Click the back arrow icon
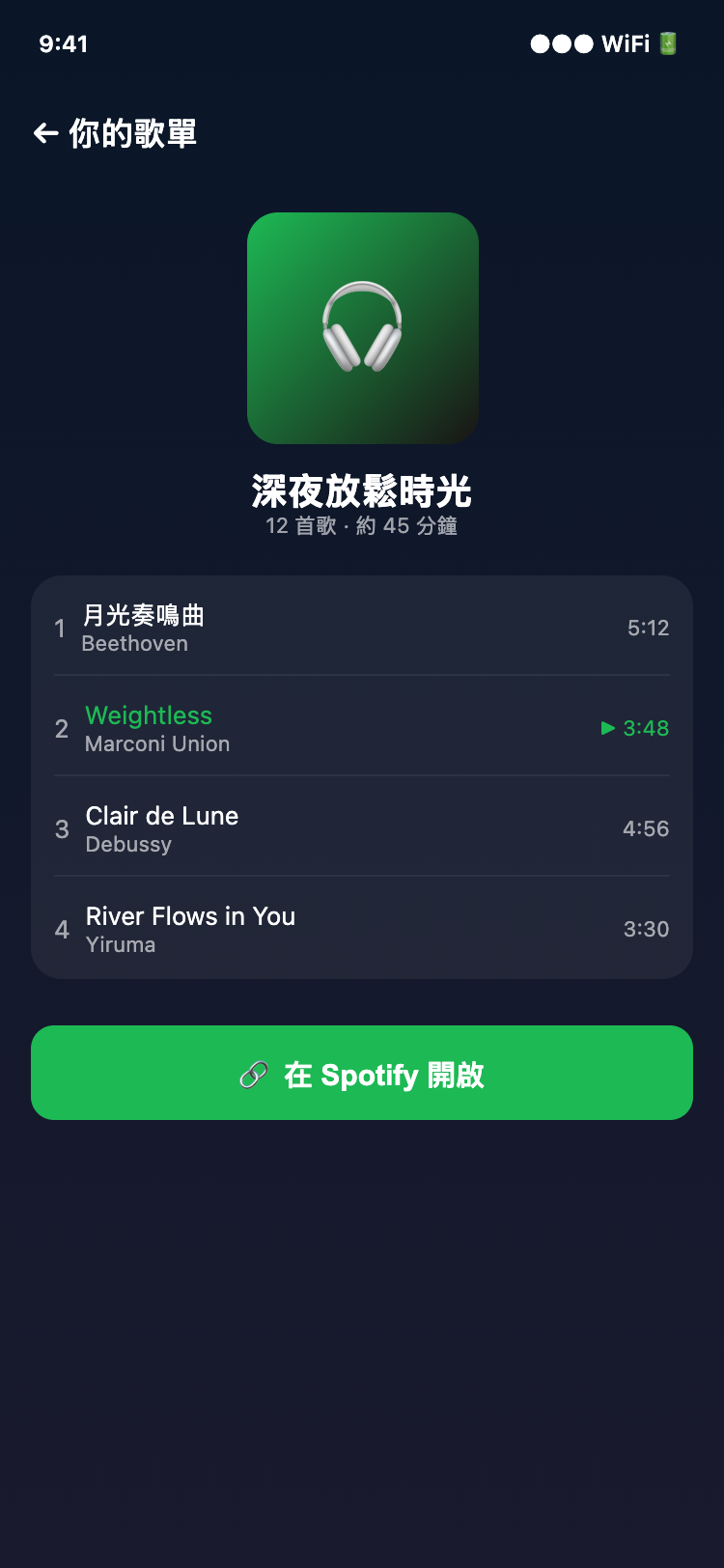This screenshot has width=724, height=1568. click(45, 134)
